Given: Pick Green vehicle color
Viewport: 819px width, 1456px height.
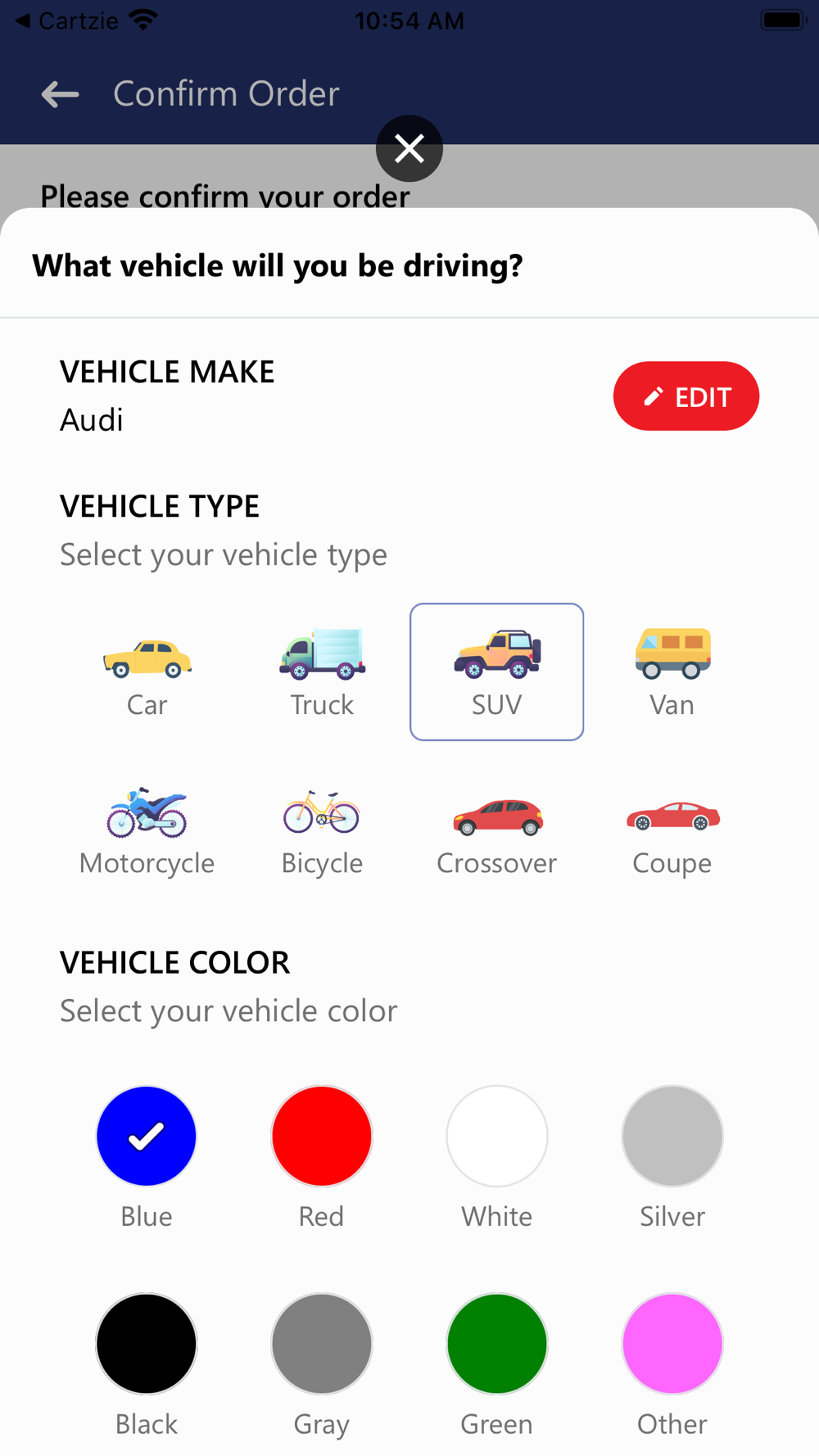Looking at the screenshot, I should click(x=496, y=1344).
